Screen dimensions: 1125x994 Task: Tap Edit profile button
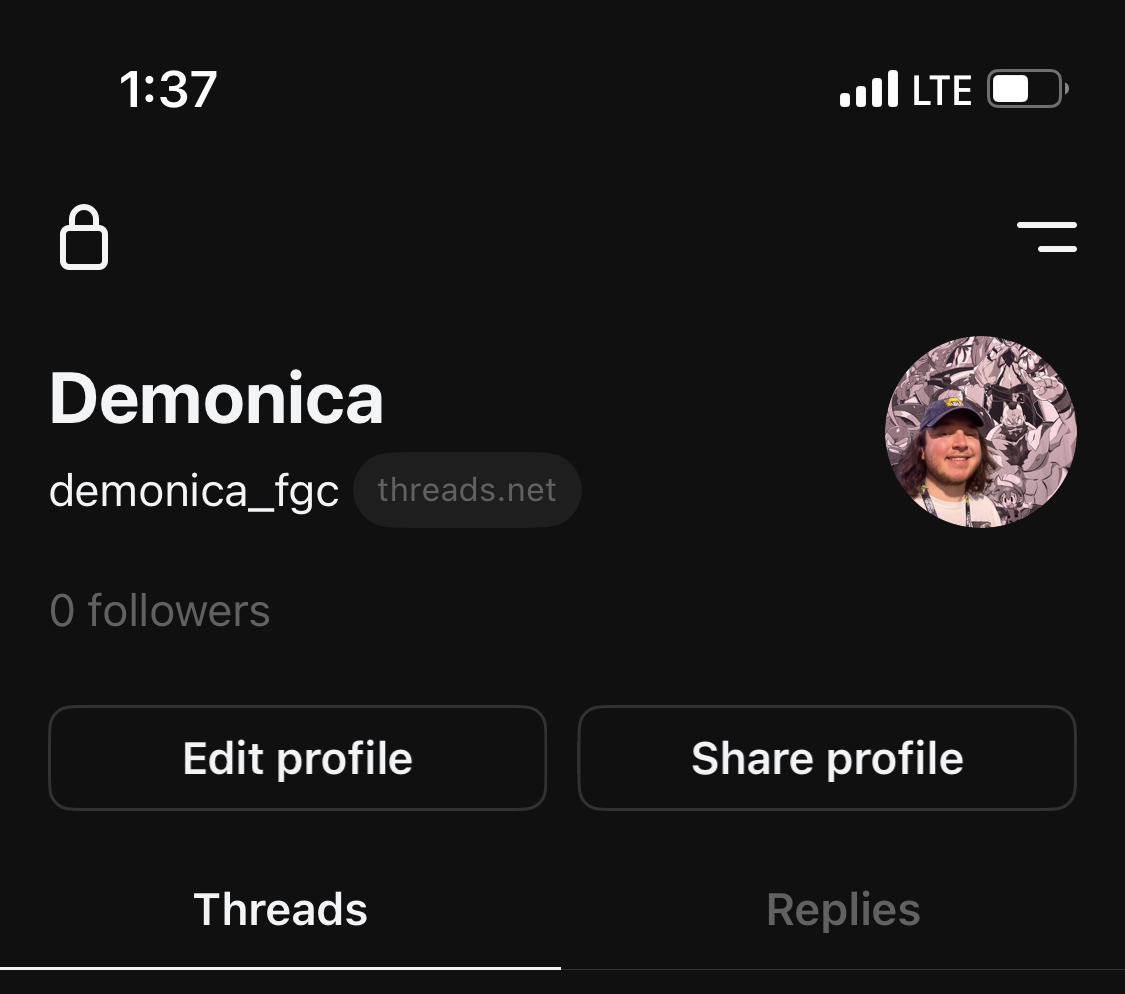[x=298, y=758]
